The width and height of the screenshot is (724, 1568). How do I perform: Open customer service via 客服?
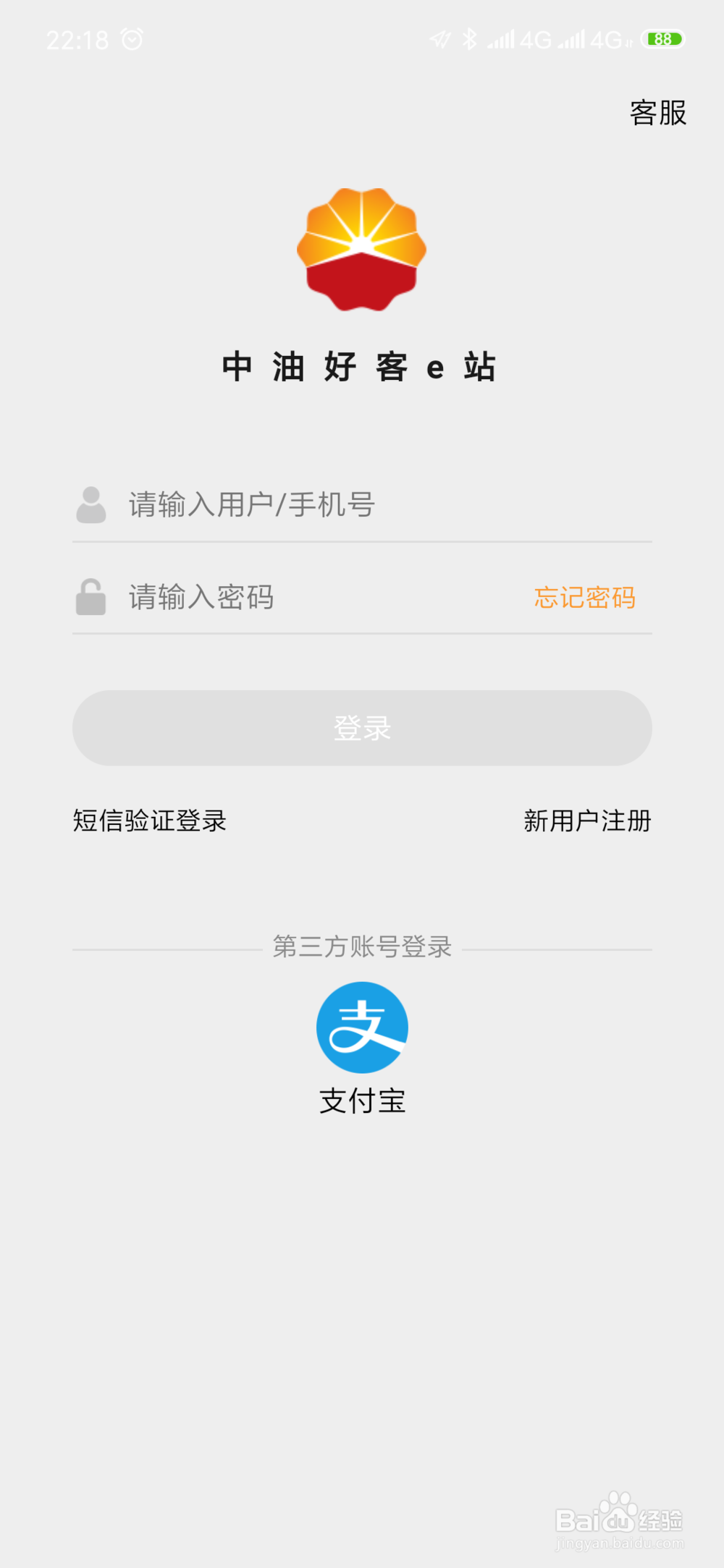click(x=656, y=113)
